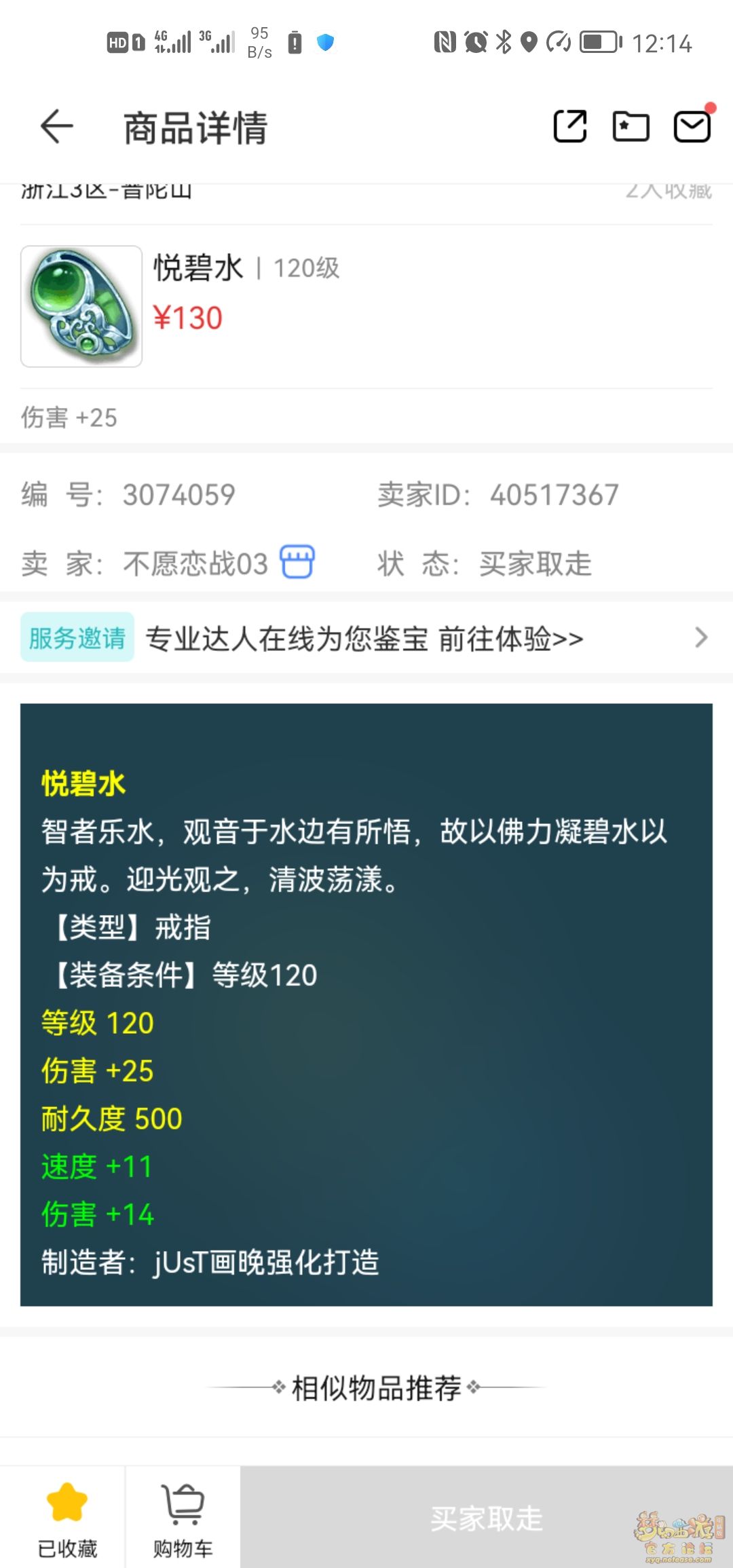The image size is (733, 1568).
Task: Open the shop of seller 不愿恋战03
Action: coord(297,562)
